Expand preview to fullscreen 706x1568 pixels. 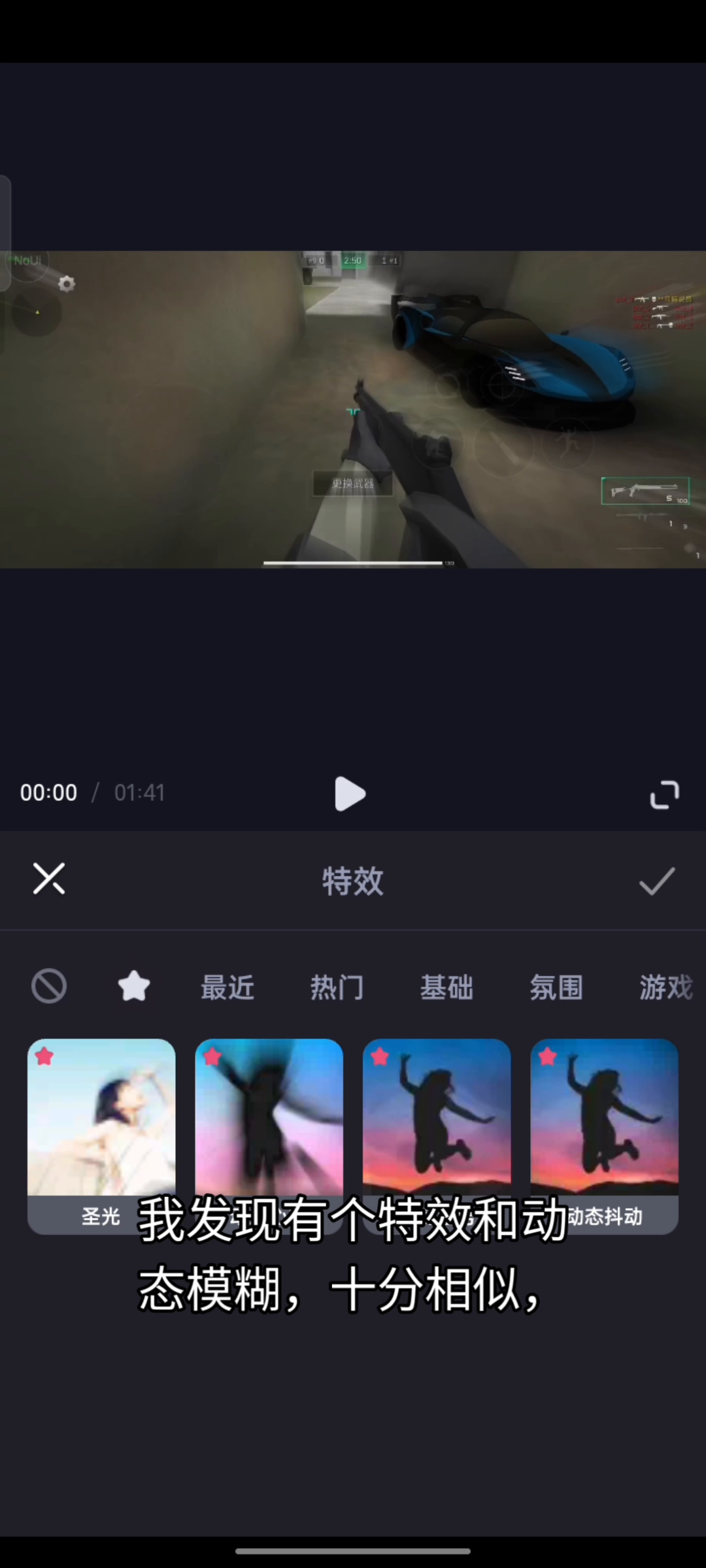click(x=665, y=794)
